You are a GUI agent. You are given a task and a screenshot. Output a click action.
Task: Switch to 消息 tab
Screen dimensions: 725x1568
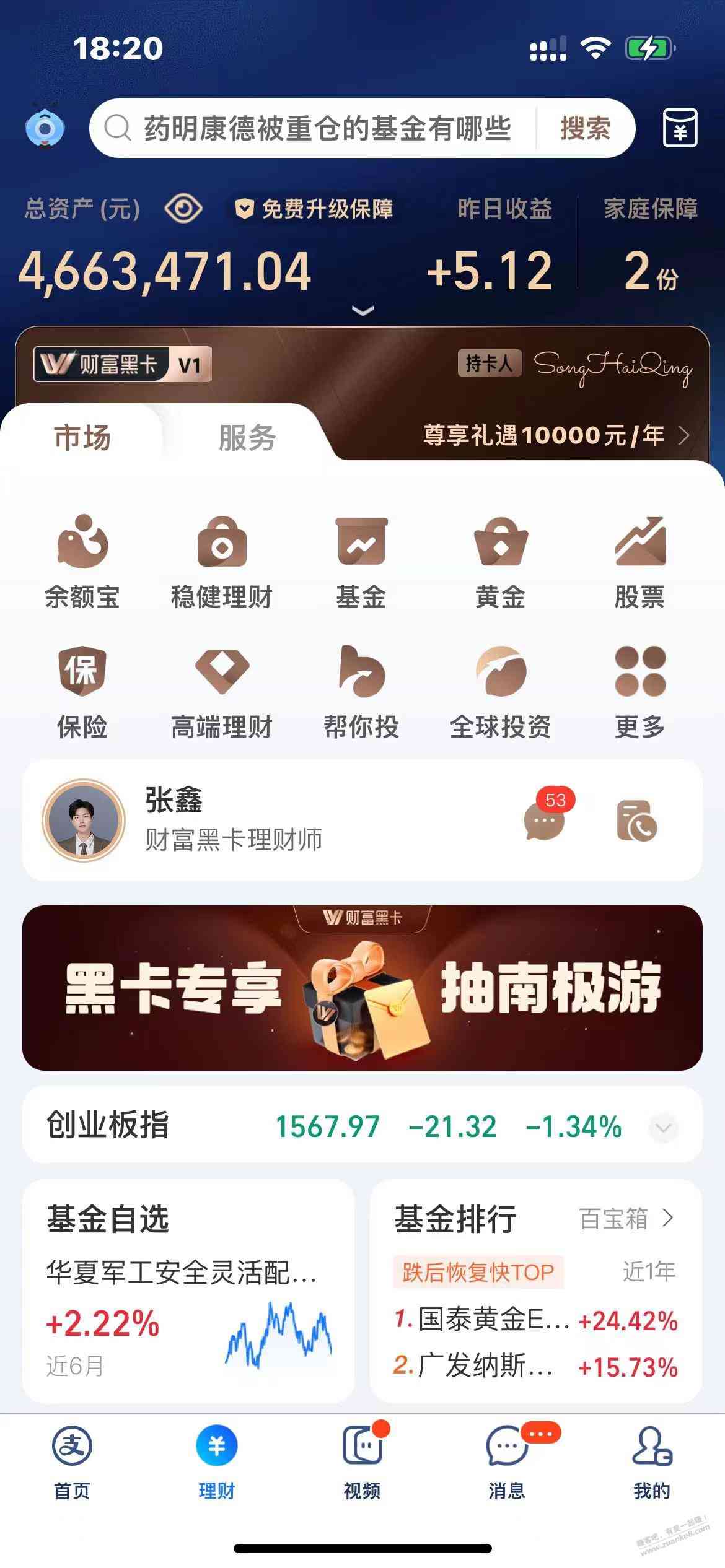pyautogui.click(x=507, y=1461)
